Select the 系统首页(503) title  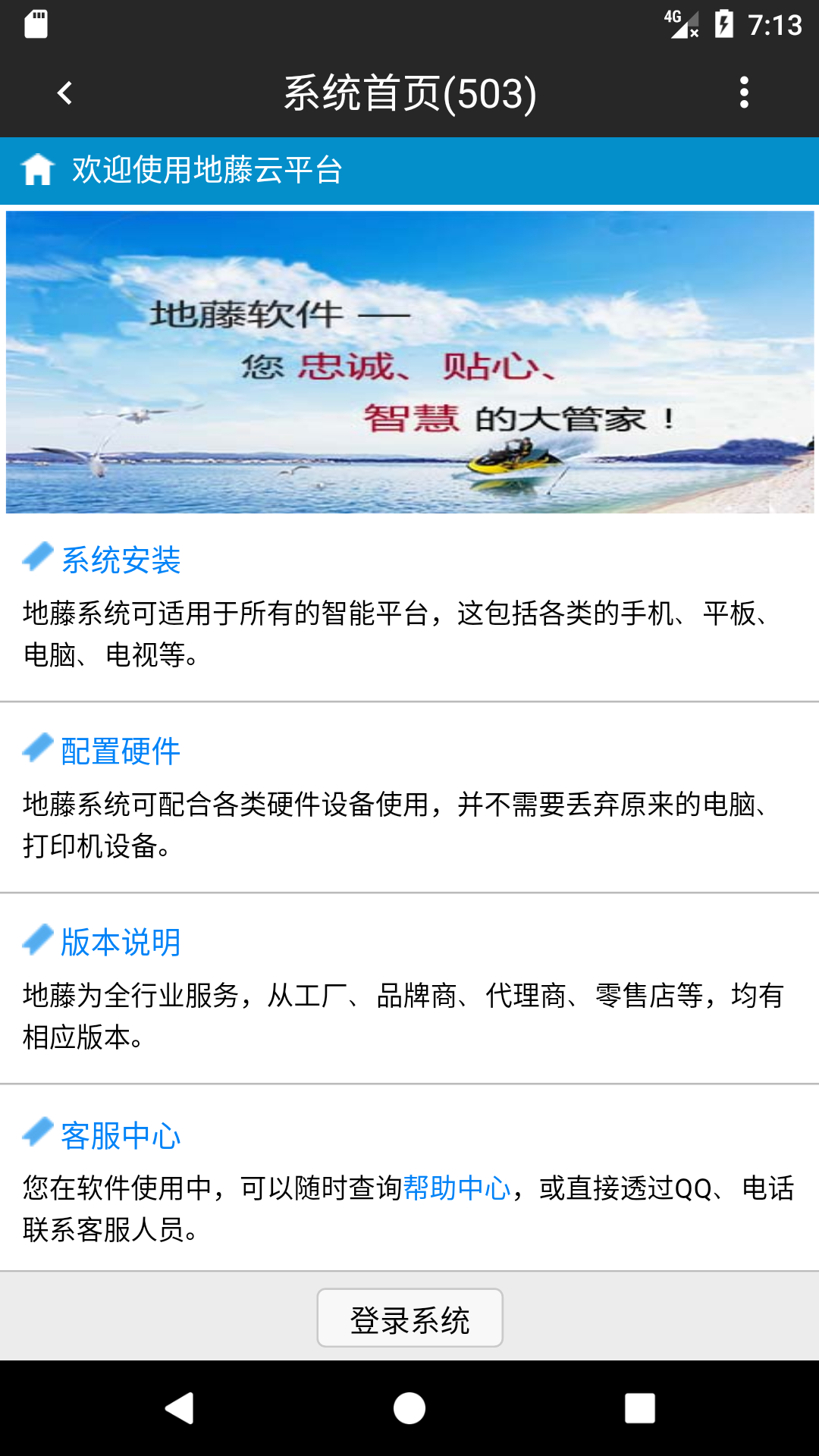coord(409,93)
